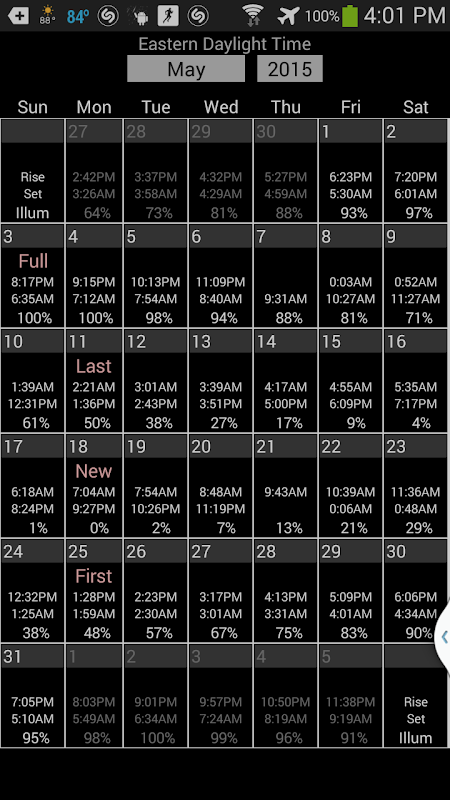Viewport: 450px width, 800px height.
Task: Tap the May 1 cell showing 93%
Action: 351,171
